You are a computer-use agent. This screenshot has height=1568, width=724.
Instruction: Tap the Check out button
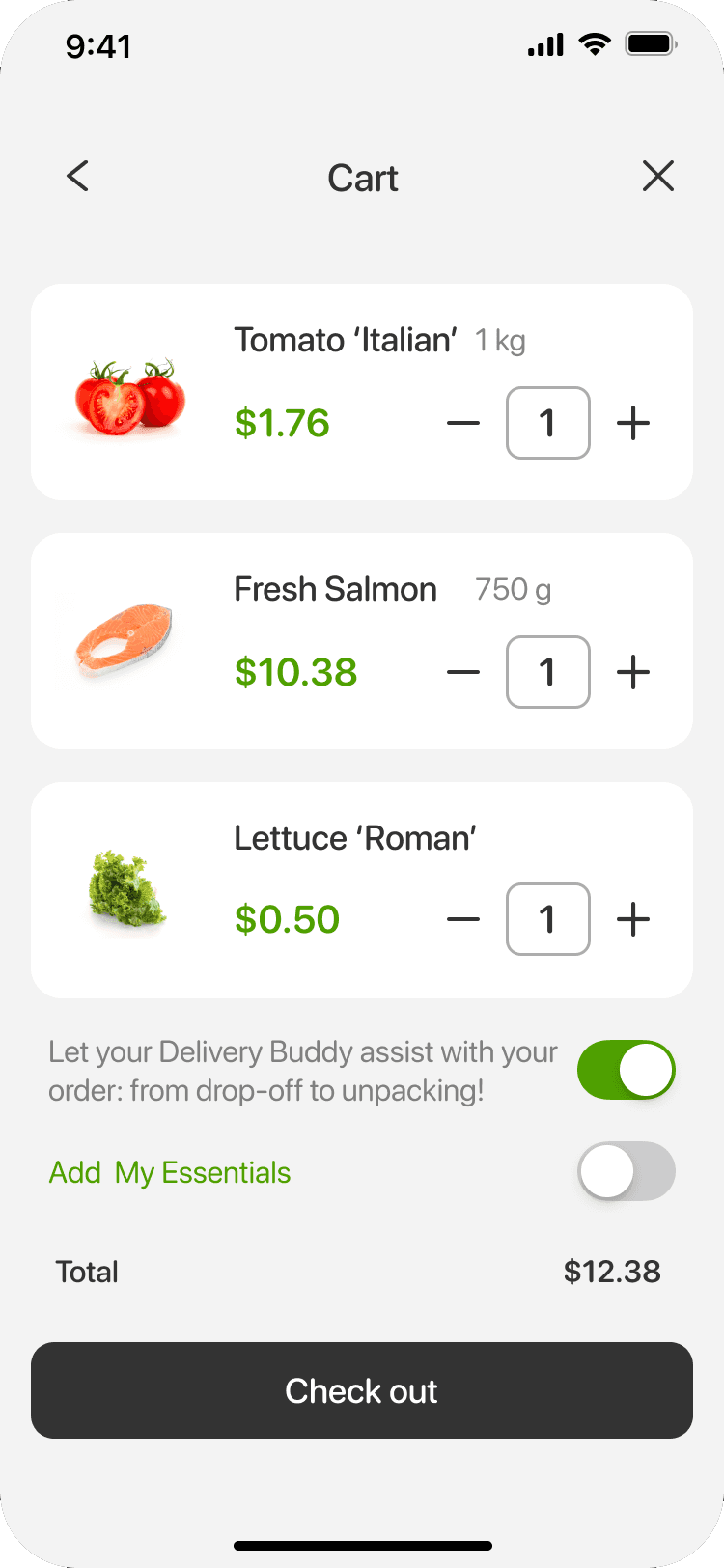click(362, 1390)
